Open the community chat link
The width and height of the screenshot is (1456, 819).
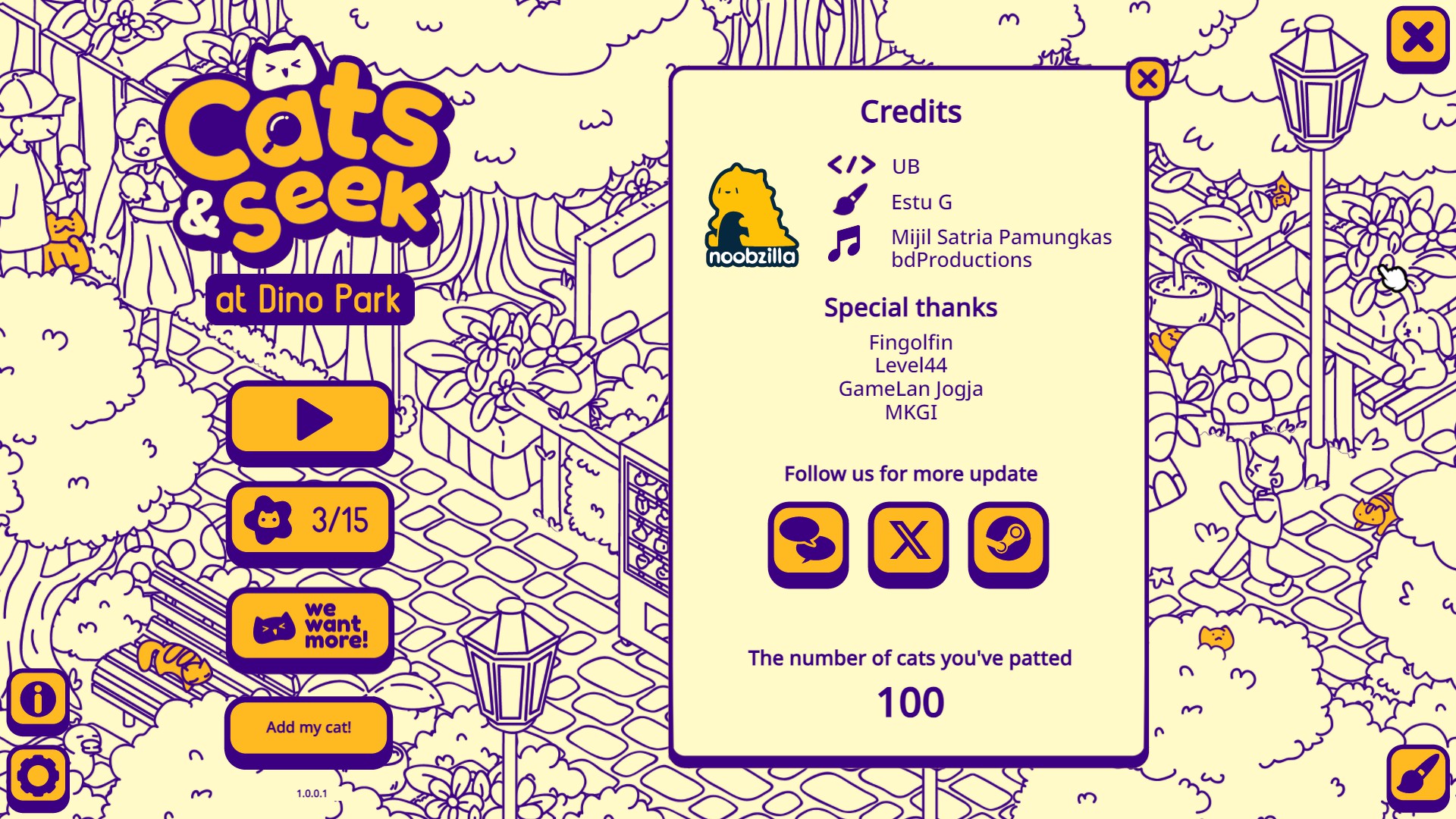click(x=808, y=541)
